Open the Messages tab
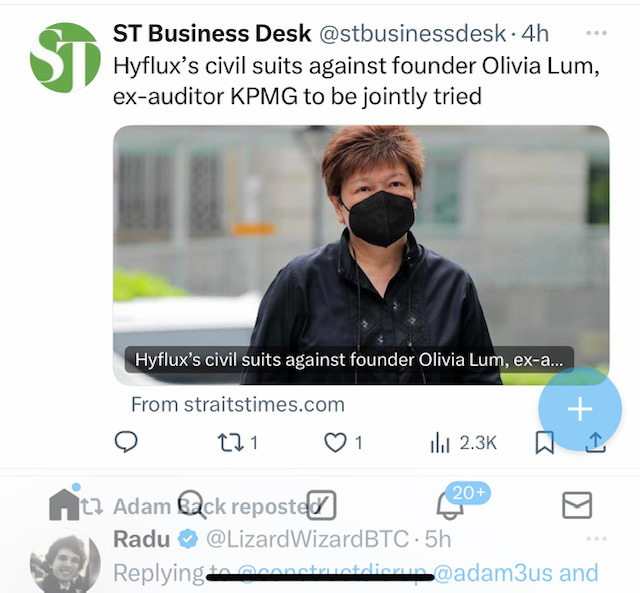 tap(577, 505)
